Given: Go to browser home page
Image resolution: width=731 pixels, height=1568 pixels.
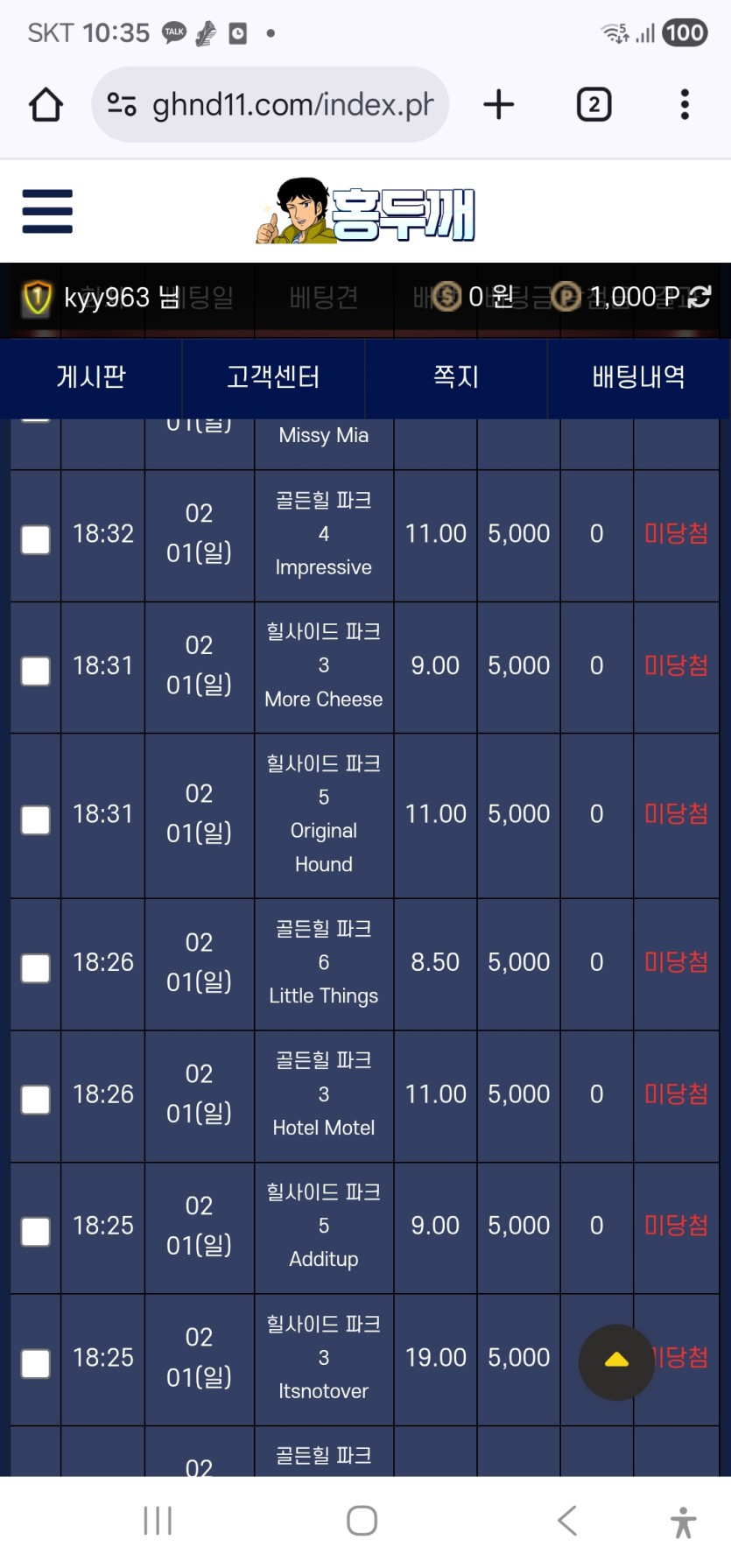Looking at the screenshot, I should [x=46, y=105].
